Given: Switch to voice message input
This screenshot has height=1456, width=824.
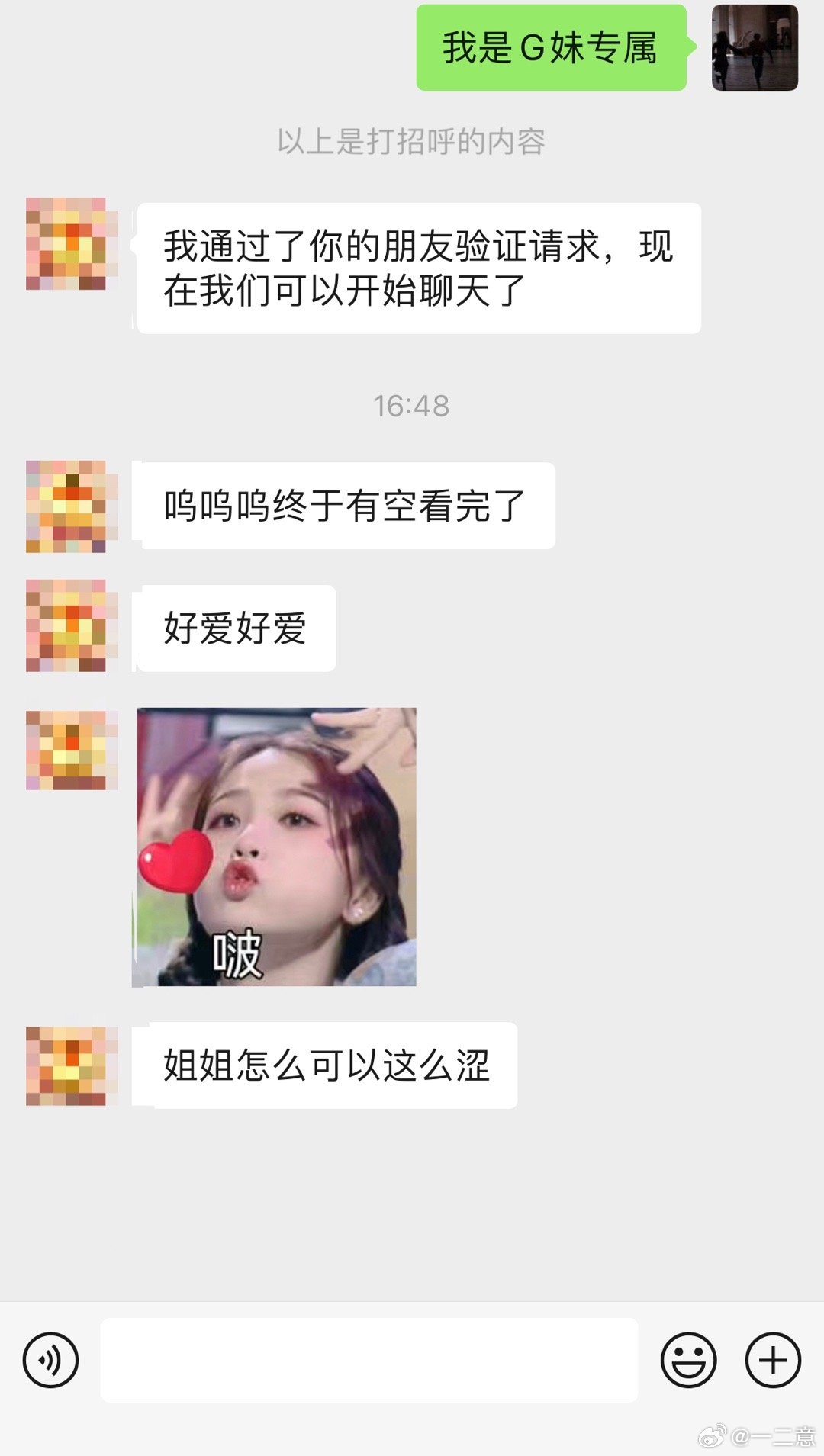Looking at the screenshot, I should [x=50, y=1360].
